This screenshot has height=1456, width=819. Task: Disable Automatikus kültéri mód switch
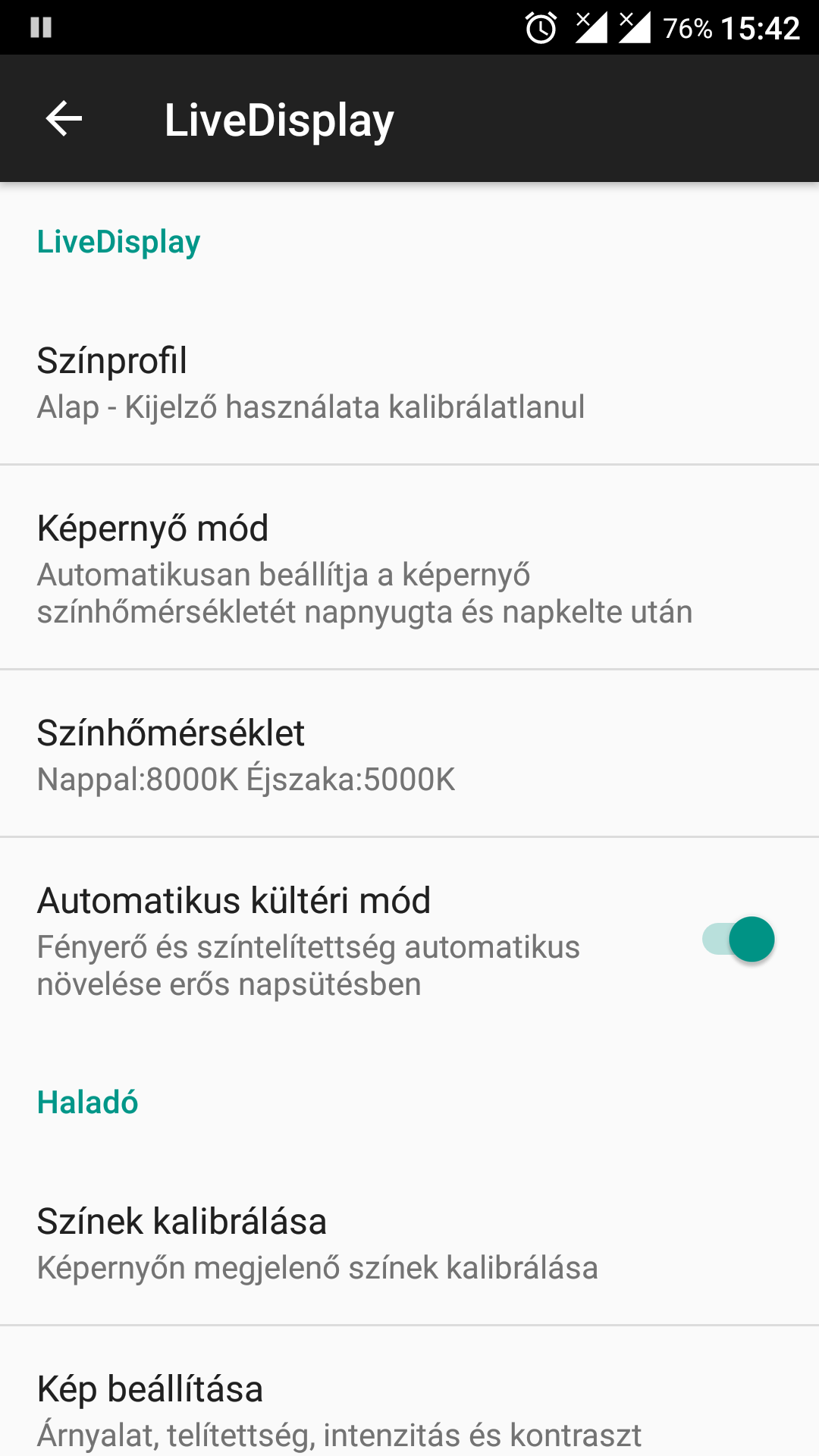click(738, 940)
